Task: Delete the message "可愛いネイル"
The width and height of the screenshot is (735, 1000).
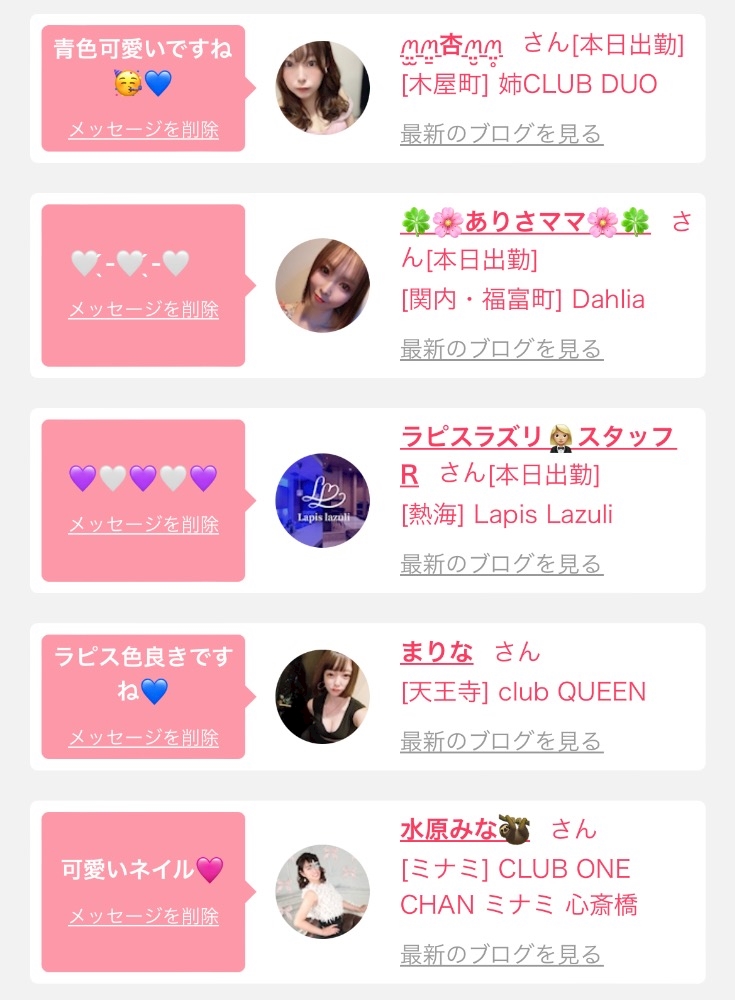Action: point(143,917)
